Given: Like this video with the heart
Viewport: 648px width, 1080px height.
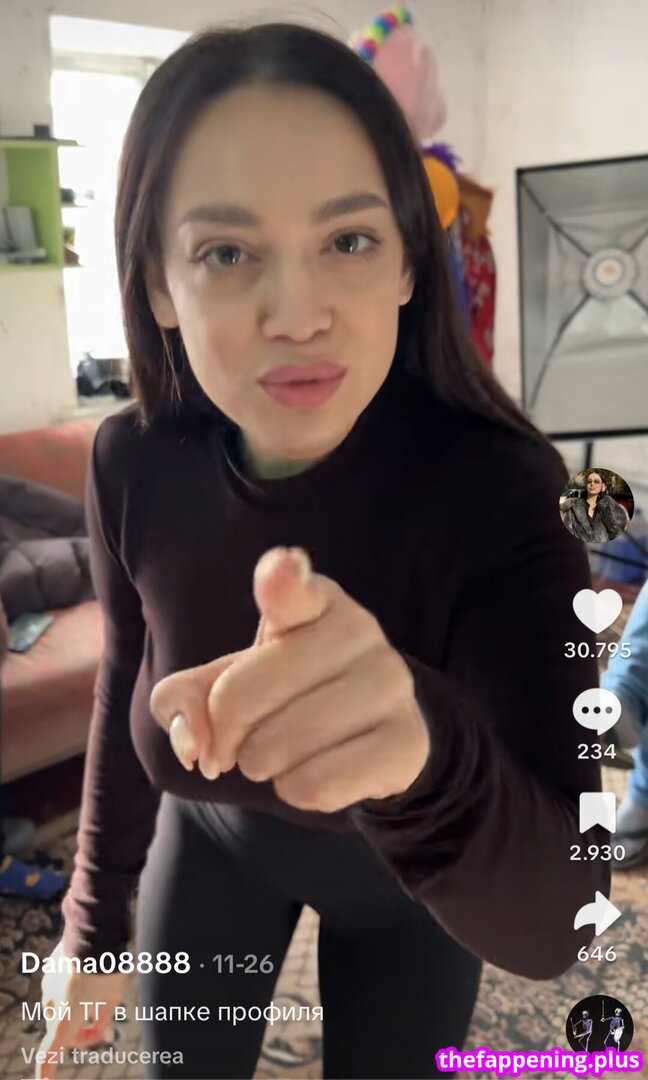Looking at the screenshot, I should (597, 611).
